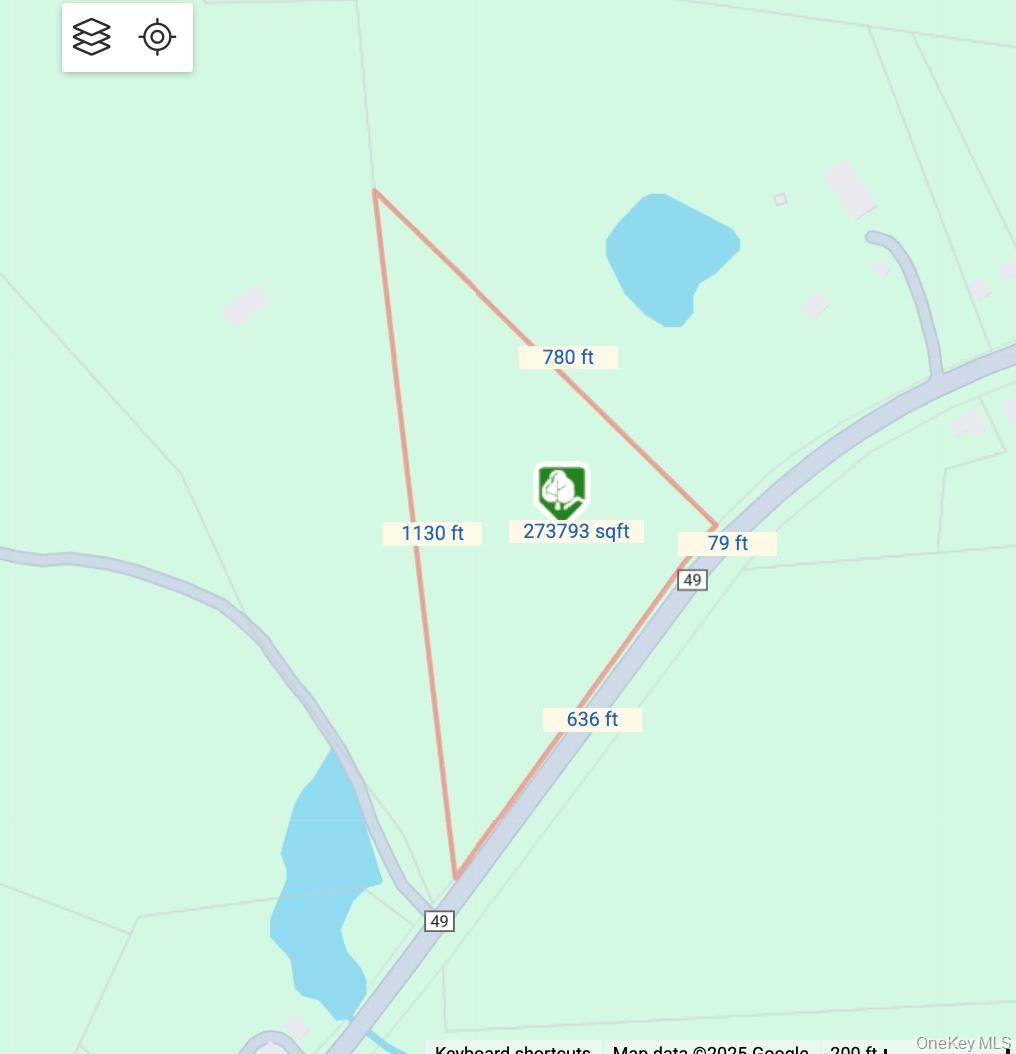This screenshot has height=1054, width=1016.
Task: Click the 1130 ft boundary measurement label
Action: (432, 533)
